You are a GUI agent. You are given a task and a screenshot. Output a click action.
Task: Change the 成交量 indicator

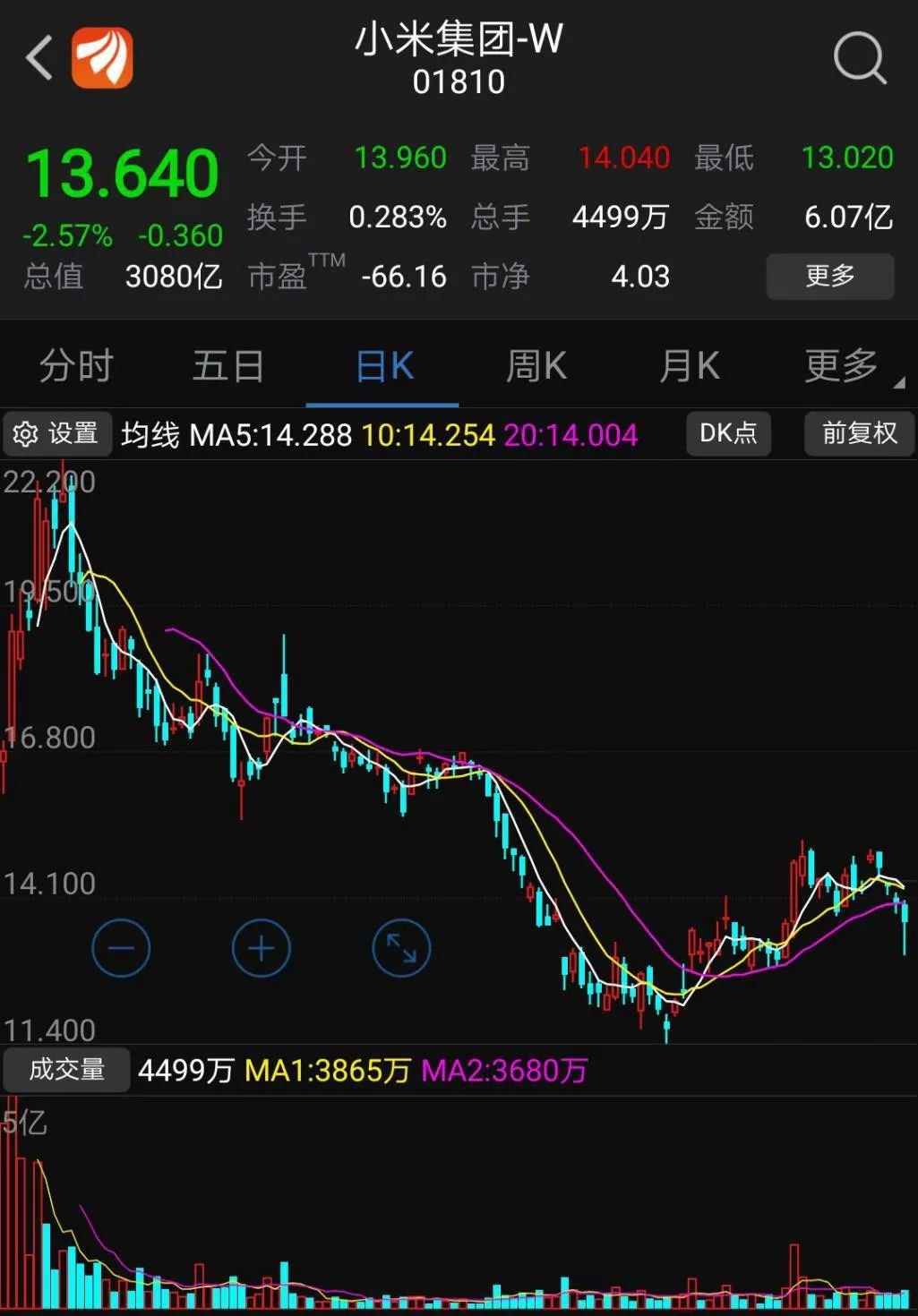67,1070
